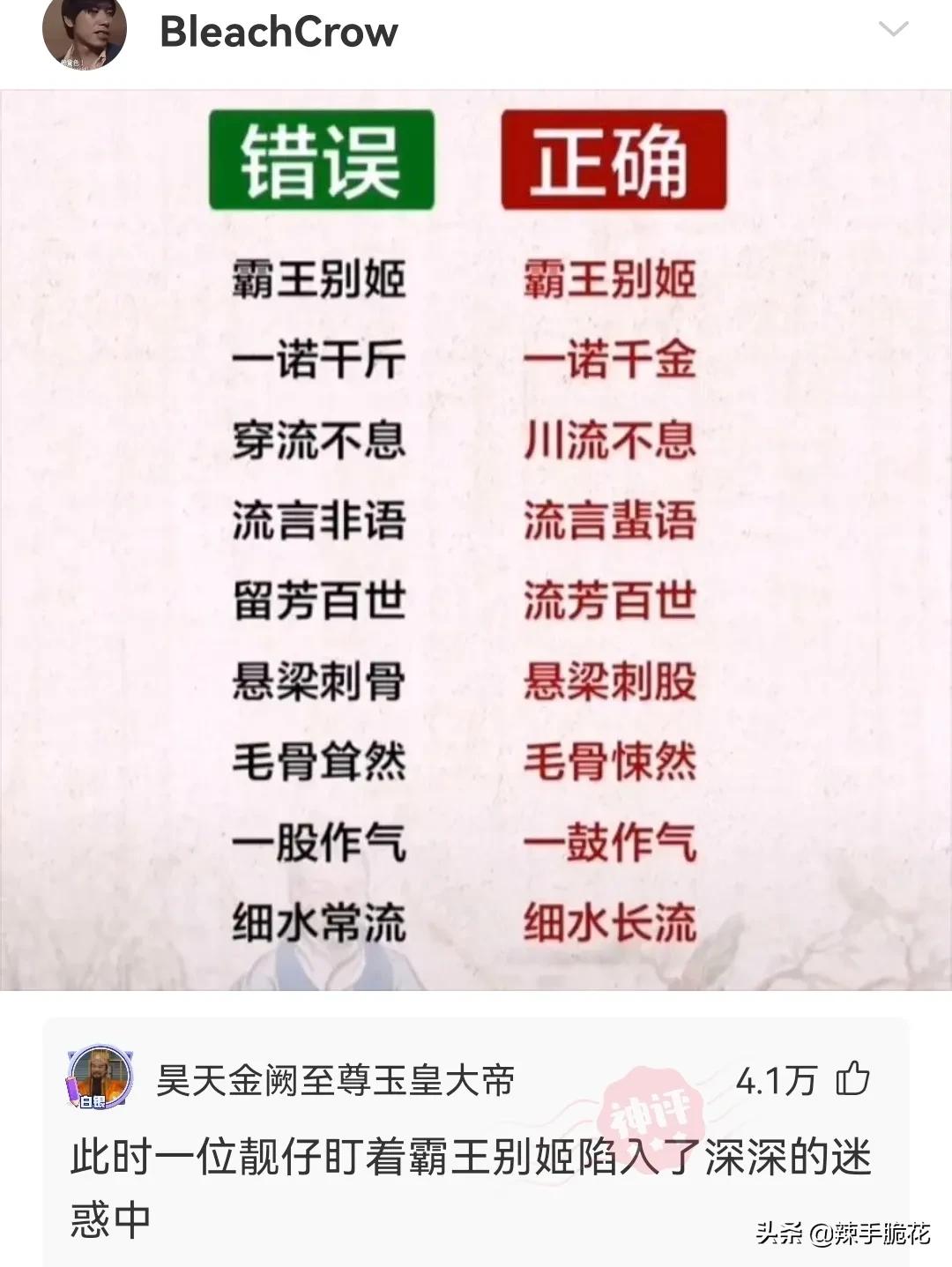Screen dimensions: 952x1267
Task: Click the comment author's avatar with 白银 badge
Action: [100, 1078]
